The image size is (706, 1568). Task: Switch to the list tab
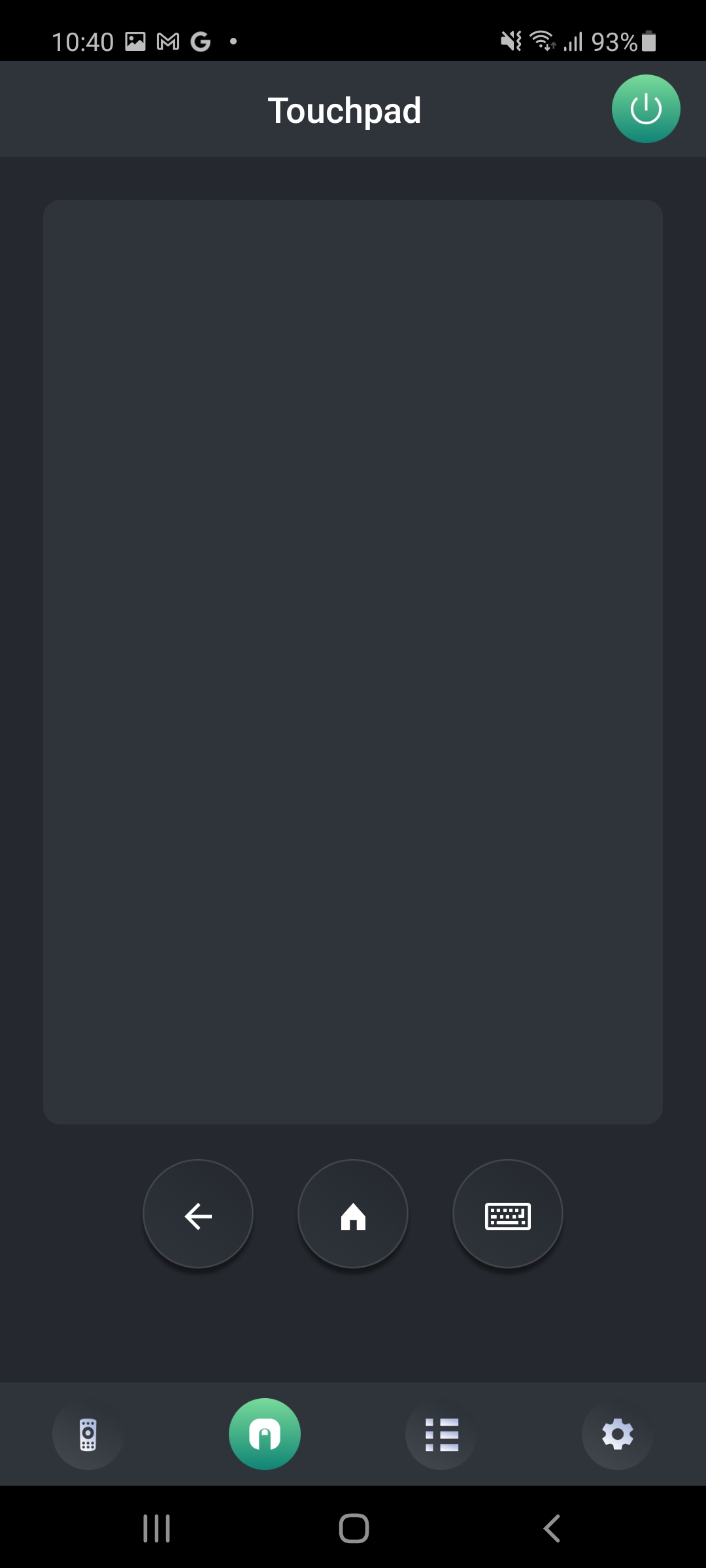[x=441, y=1435]
